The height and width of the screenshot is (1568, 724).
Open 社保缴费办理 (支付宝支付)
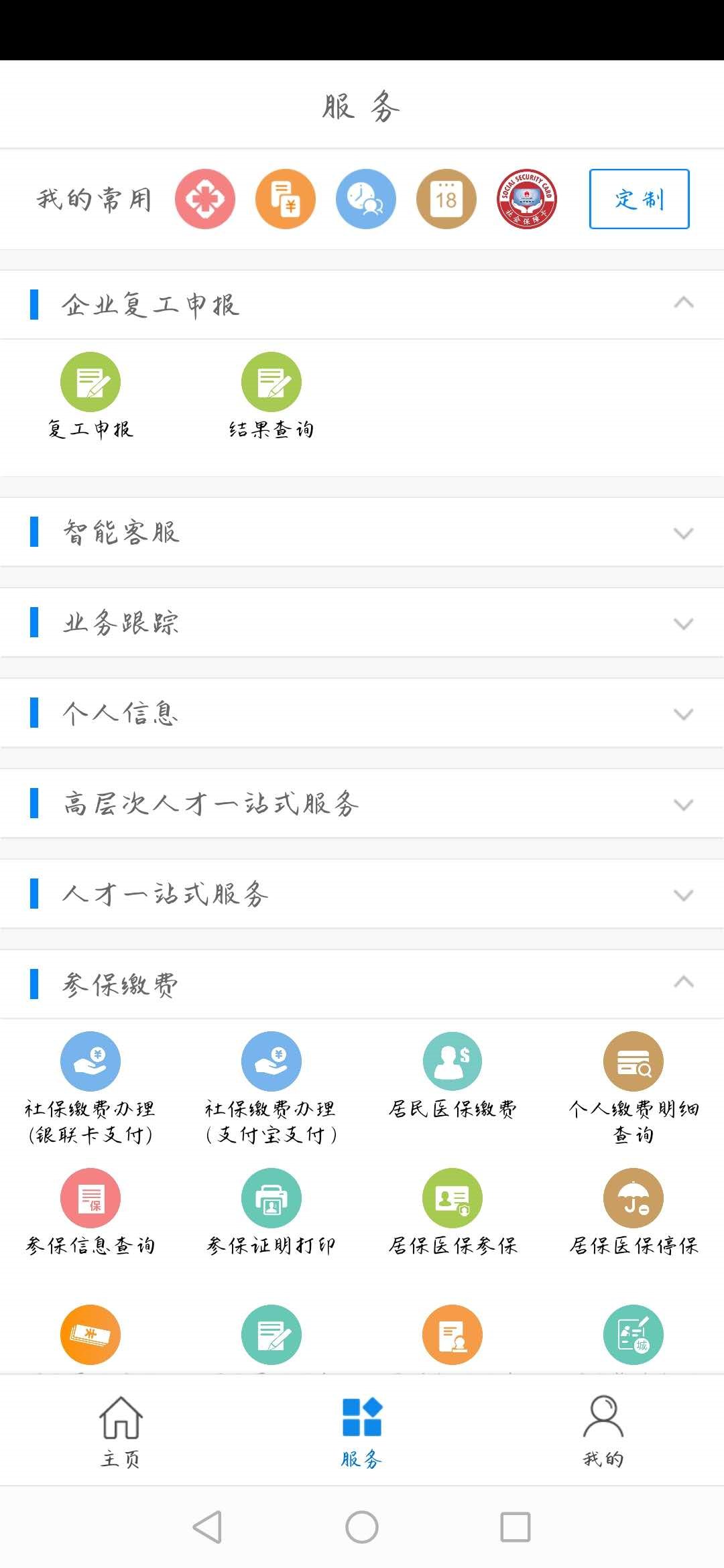tap(271, 1087)
